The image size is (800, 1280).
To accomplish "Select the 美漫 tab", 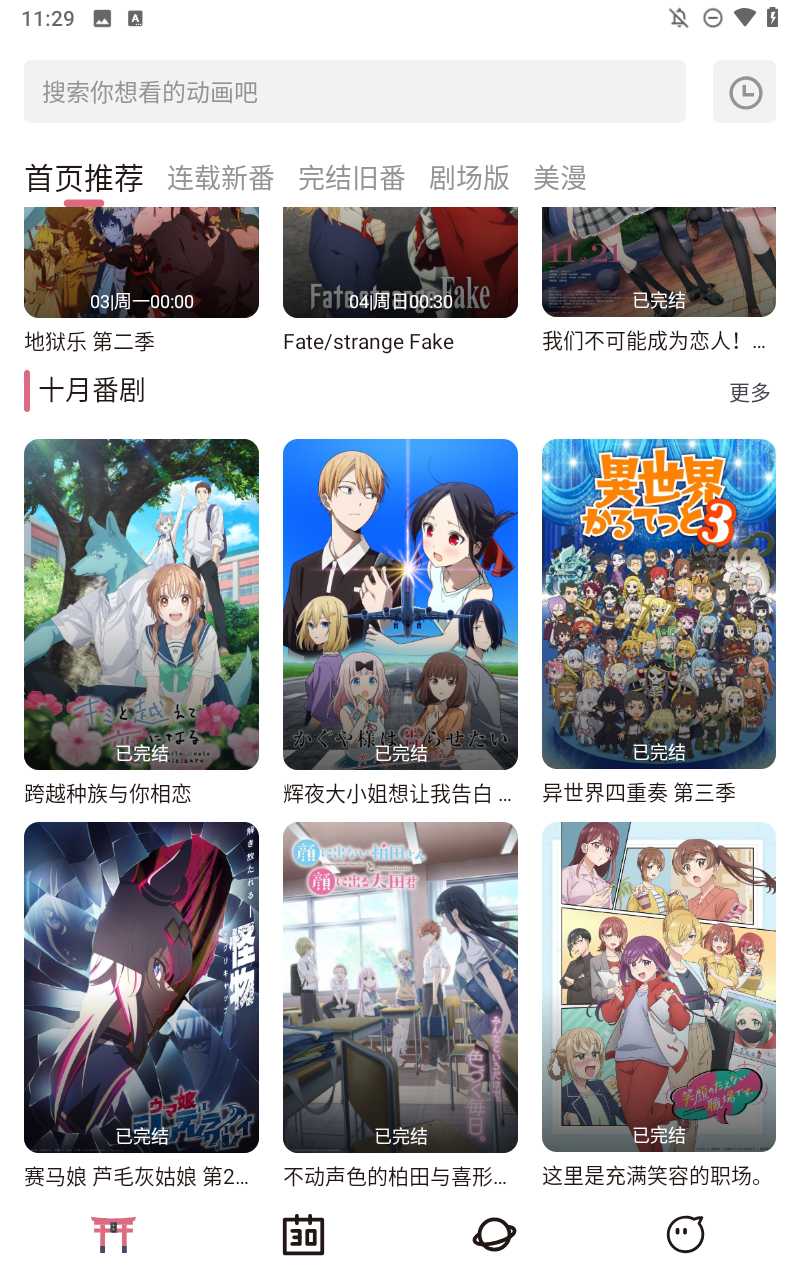I will (559, 178).
